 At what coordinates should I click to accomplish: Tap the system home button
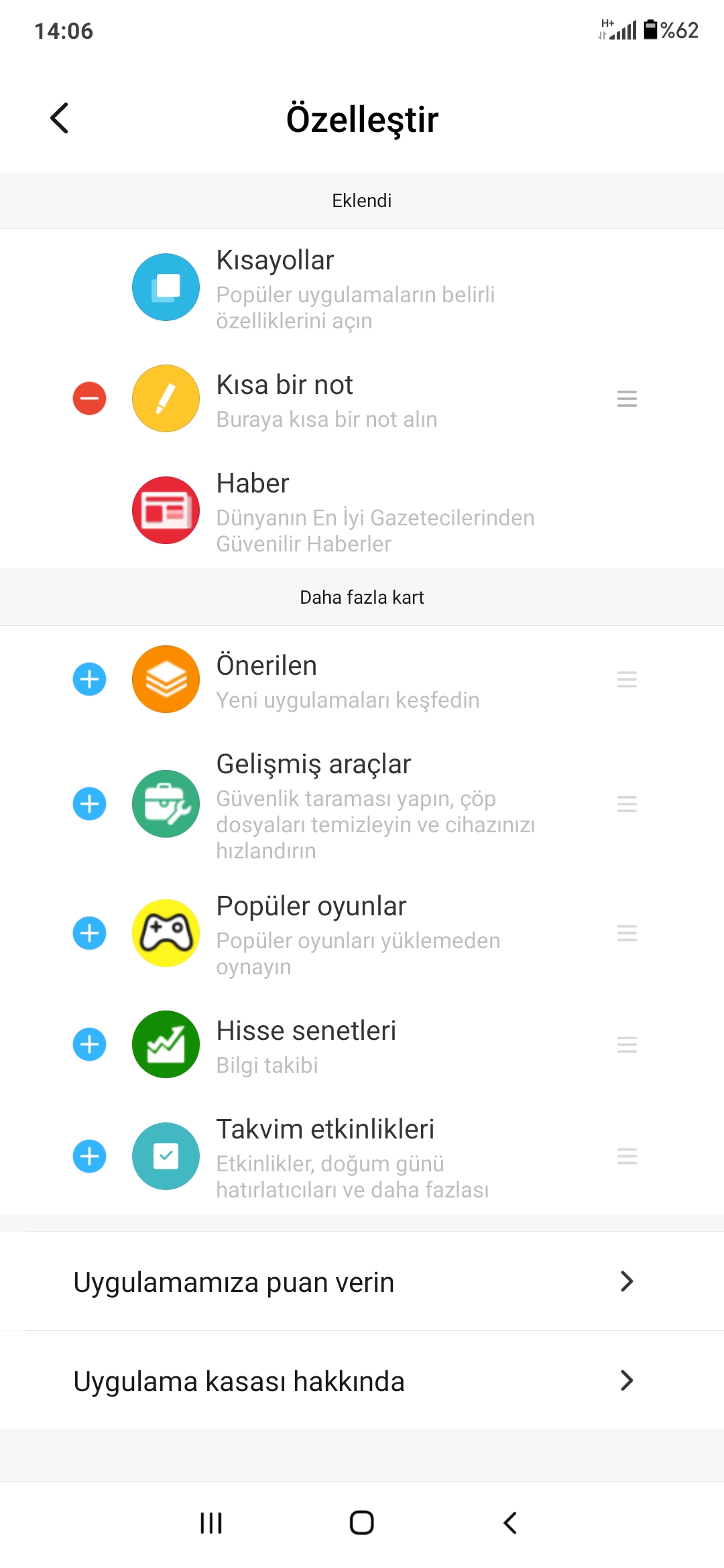(x=362, y=1523)
